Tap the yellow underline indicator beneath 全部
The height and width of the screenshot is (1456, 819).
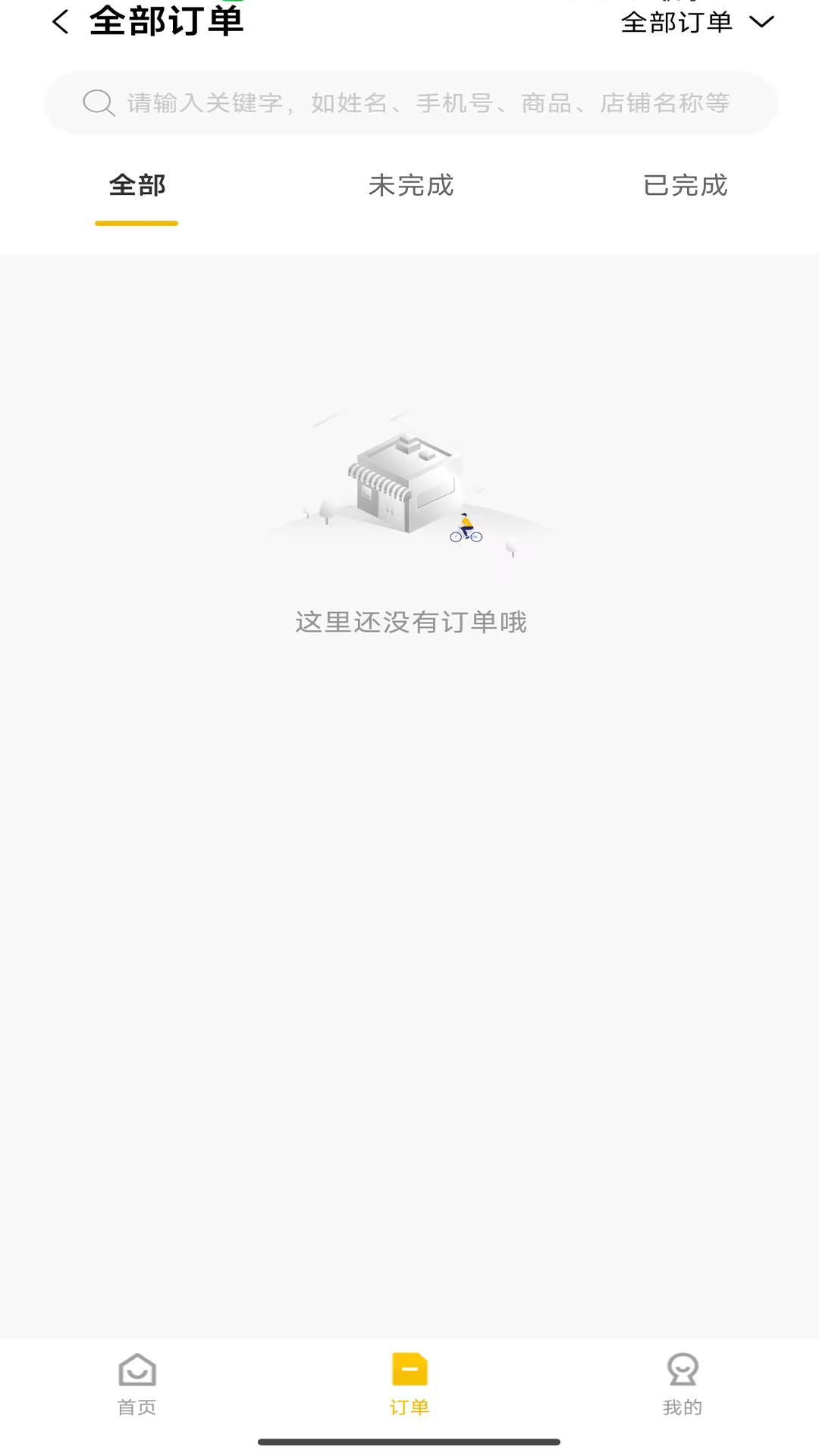click(135, 223)
